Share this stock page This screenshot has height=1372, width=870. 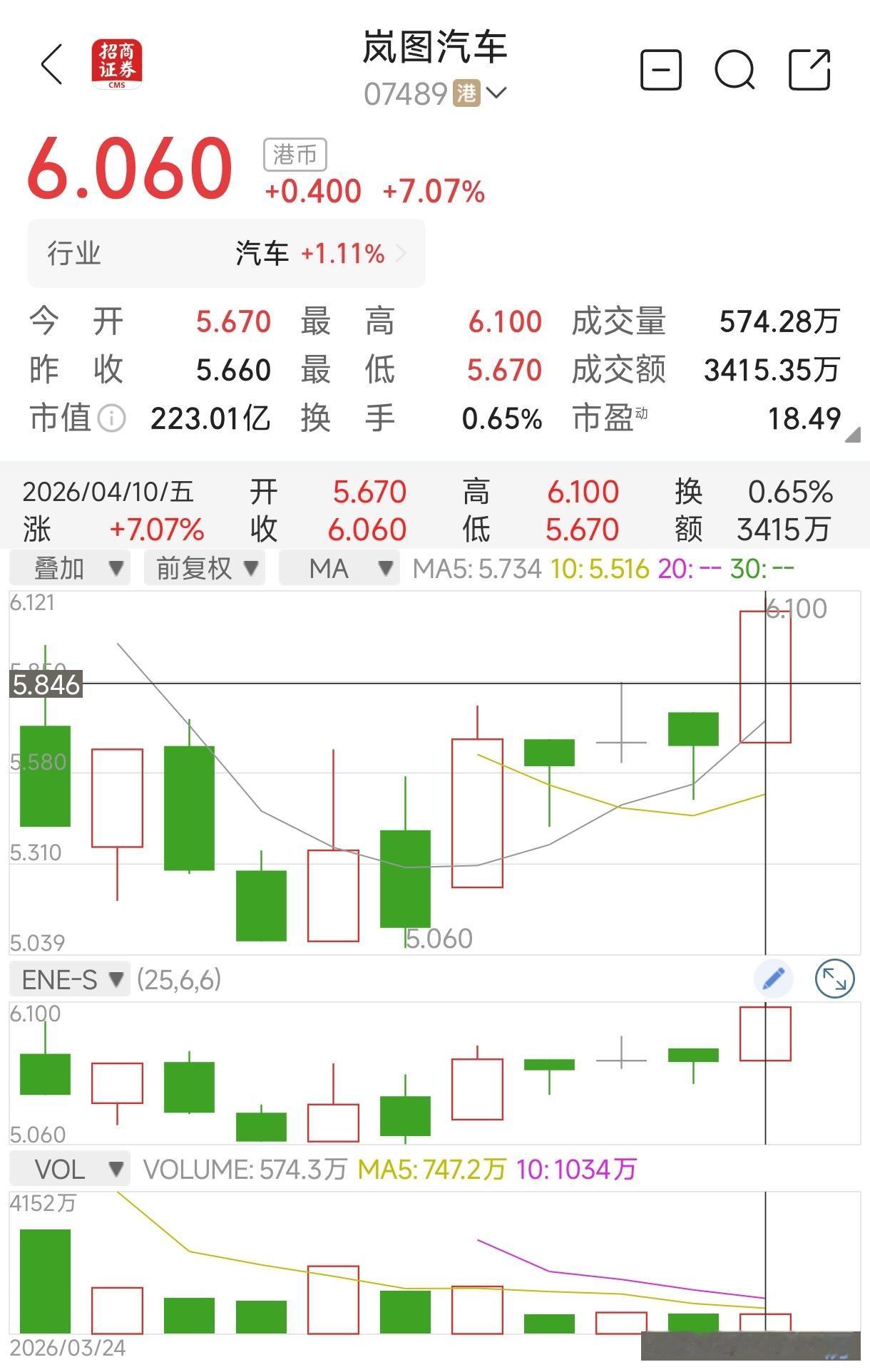[810, 69]
